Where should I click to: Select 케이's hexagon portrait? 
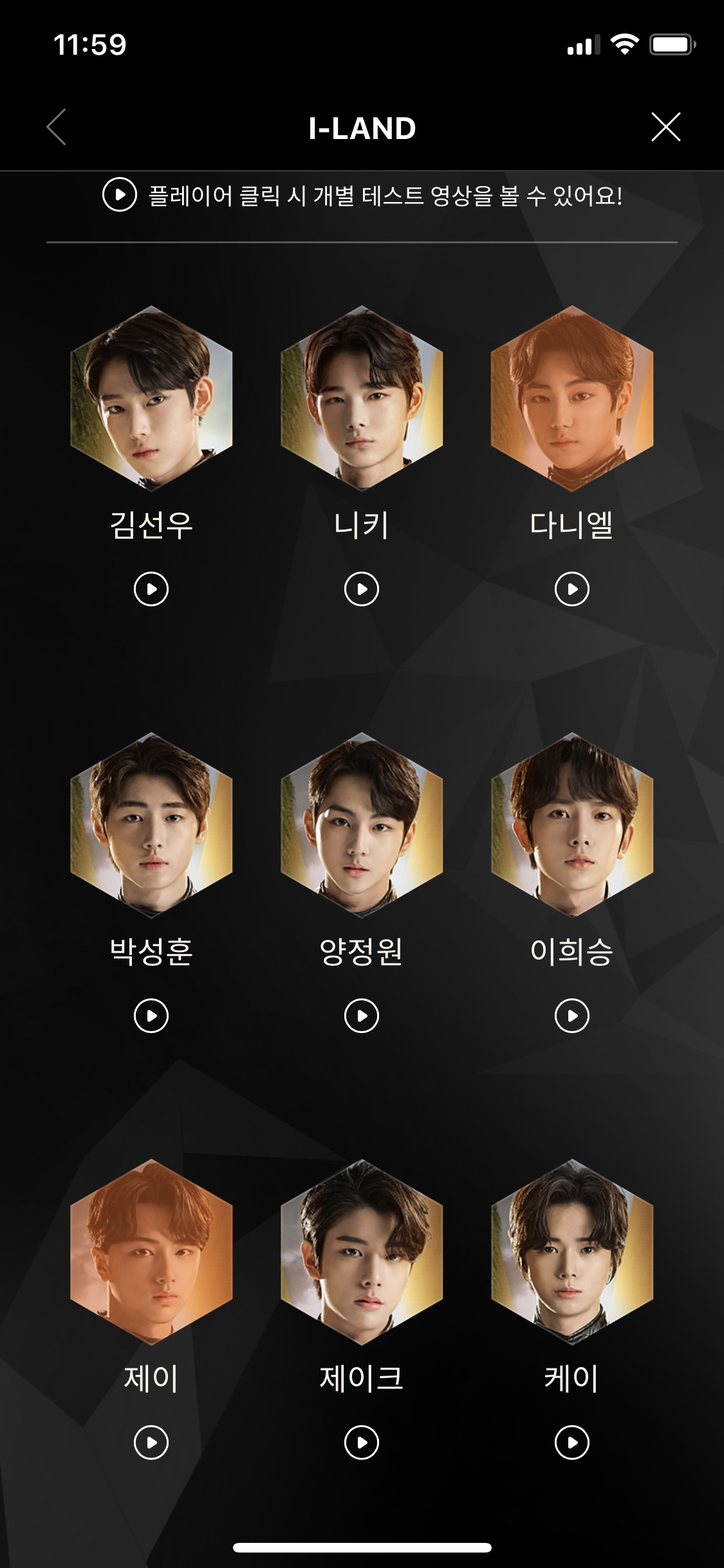point(572,1251)
